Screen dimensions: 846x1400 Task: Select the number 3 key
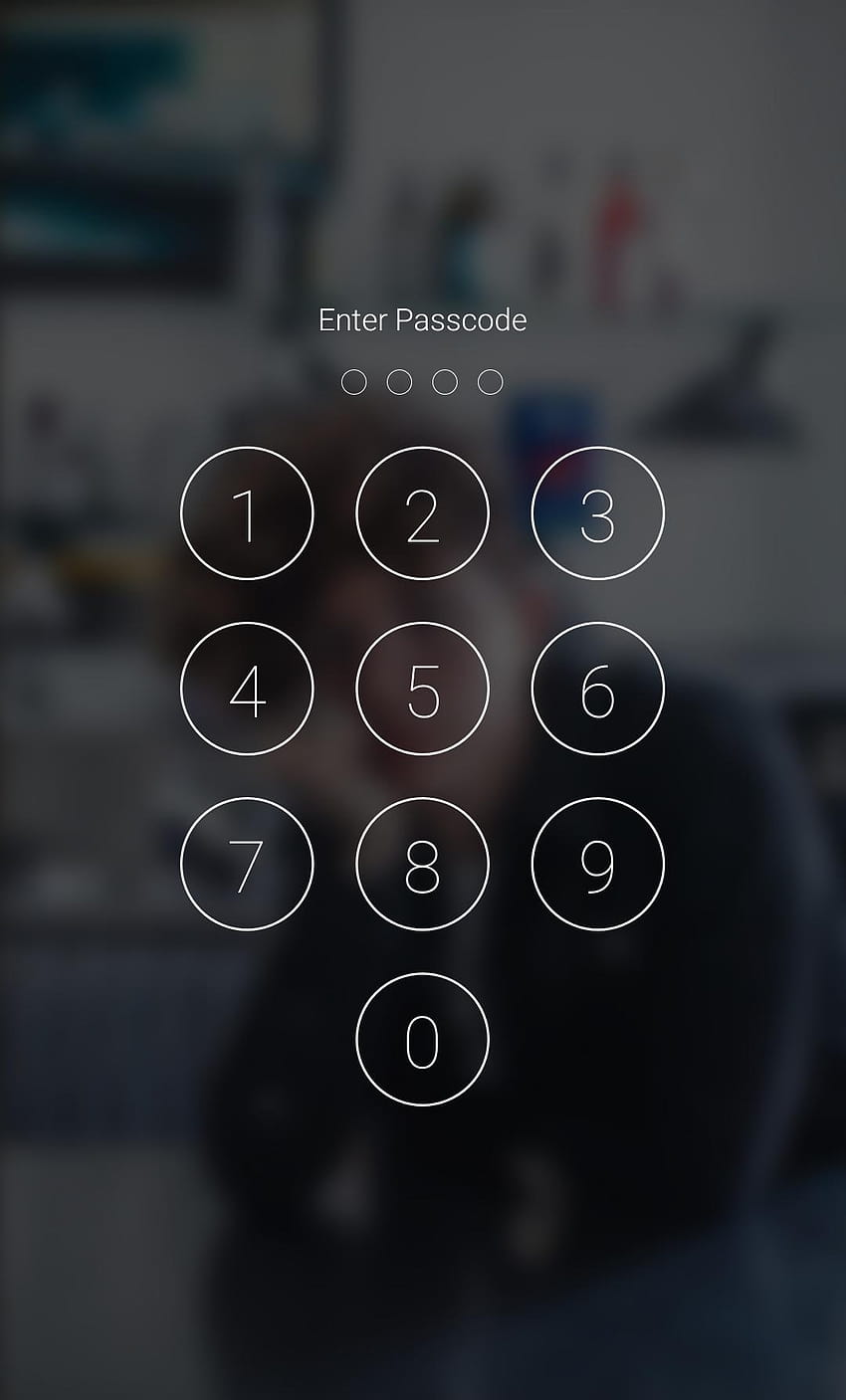coord(597,513)
